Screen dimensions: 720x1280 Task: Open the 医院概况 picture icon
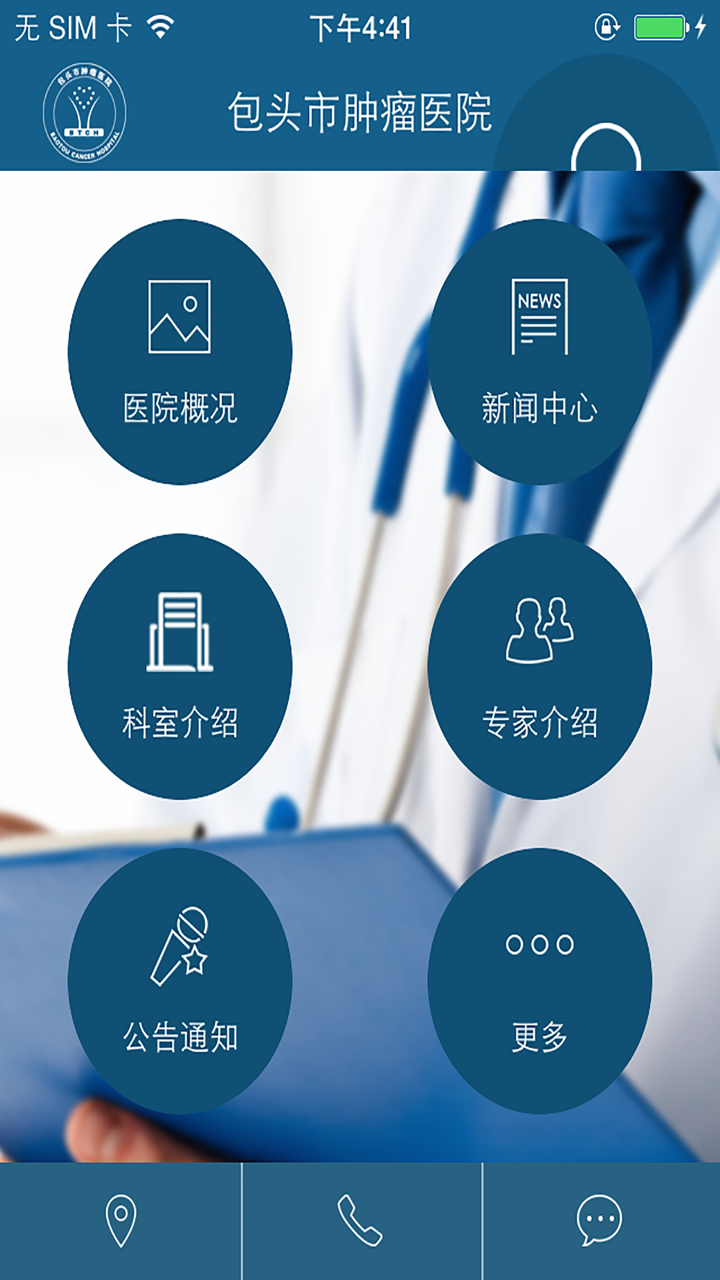(180, 315)
